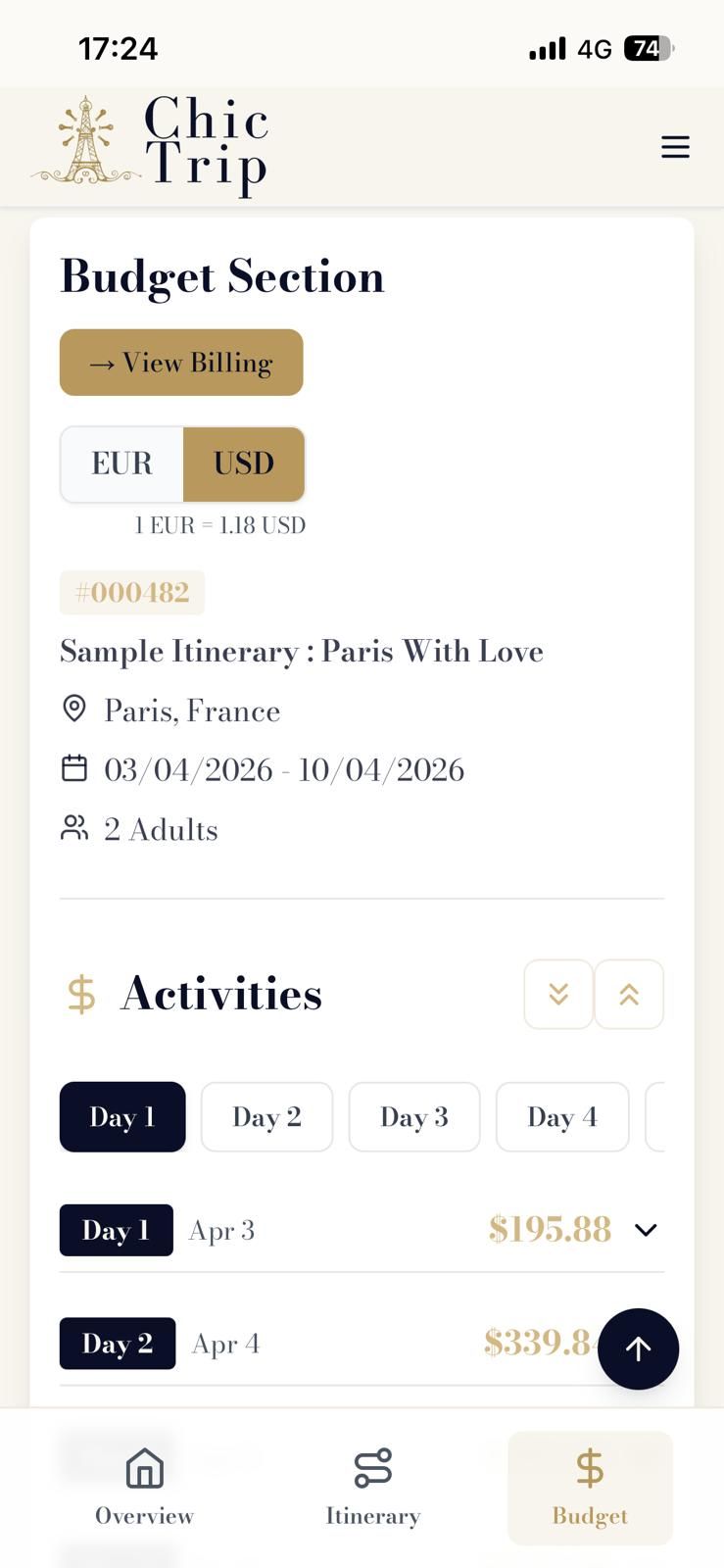Image resolution: width=724 pixels, height=1568 pixels.
Task: Select Itinerary in the bottom navigation
Action: (x=372, y=1486)
